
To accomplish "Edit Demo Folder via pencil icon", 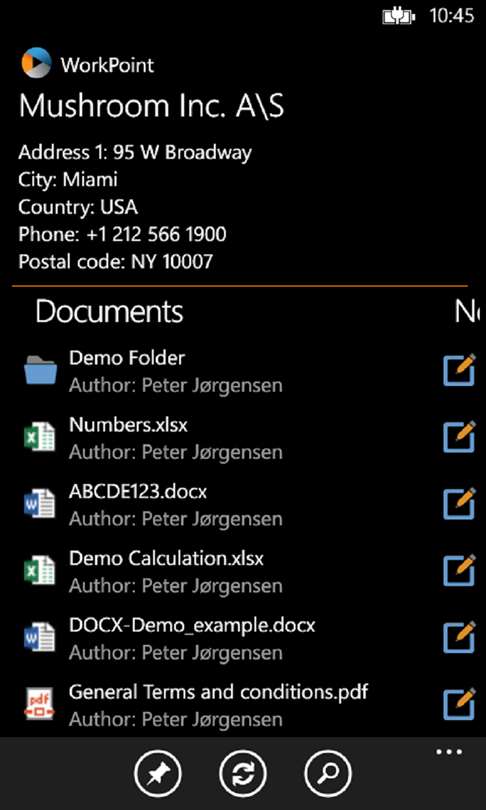I will click(459, 369).
